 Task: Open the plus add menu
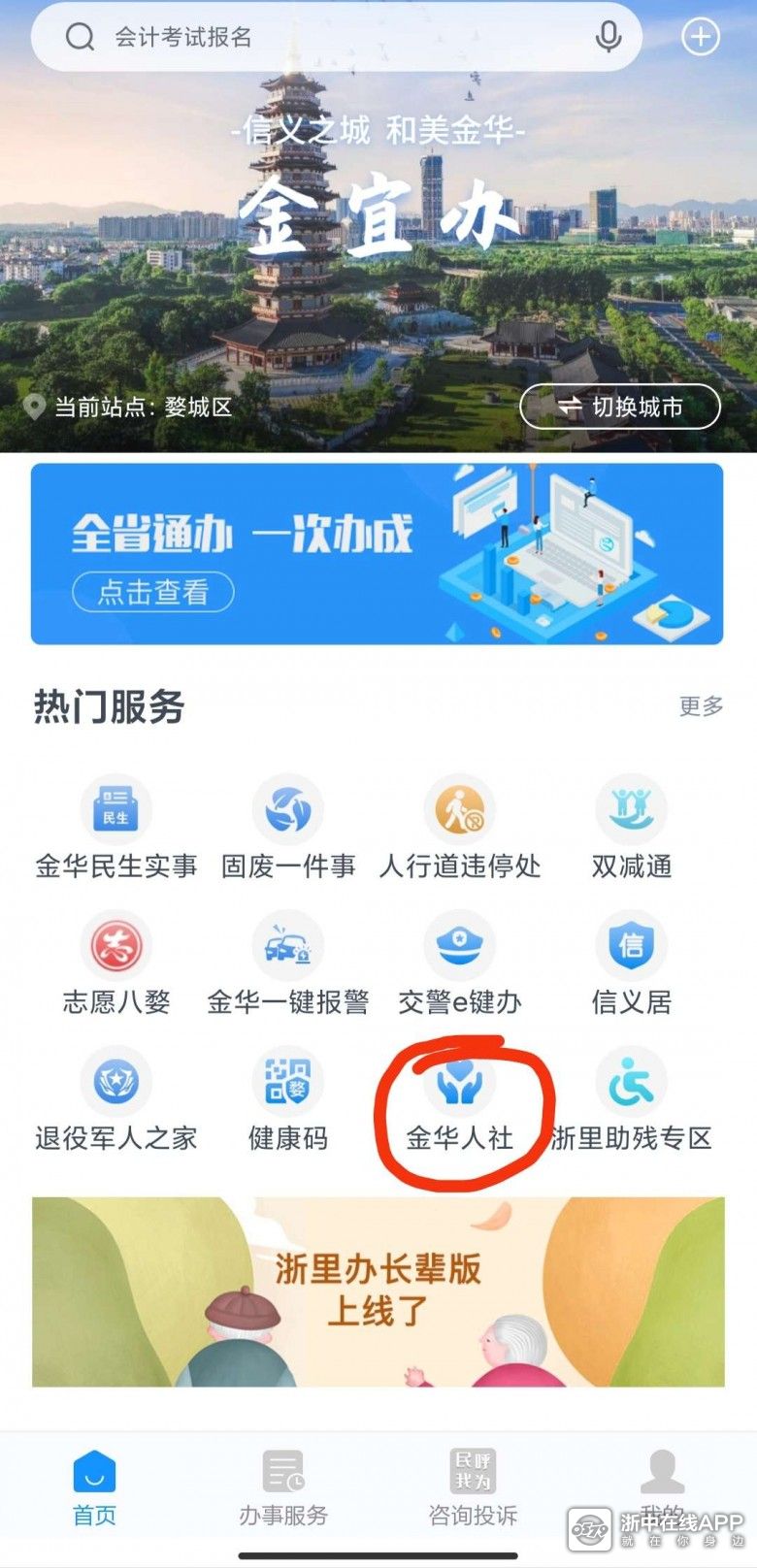pyautogui.click(x=700, y=37)
